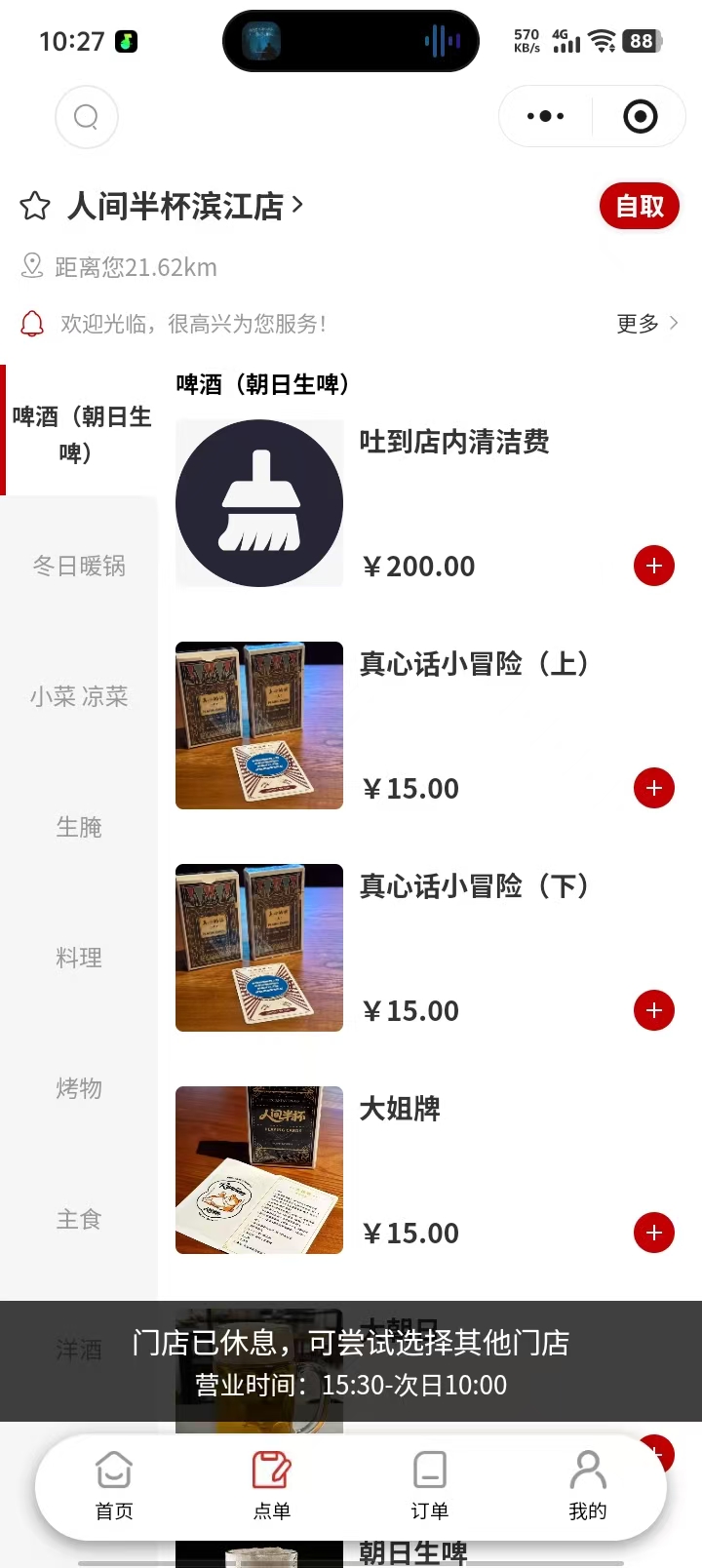Open the mini program more-options menu
702x1568 pixels.
545,117
